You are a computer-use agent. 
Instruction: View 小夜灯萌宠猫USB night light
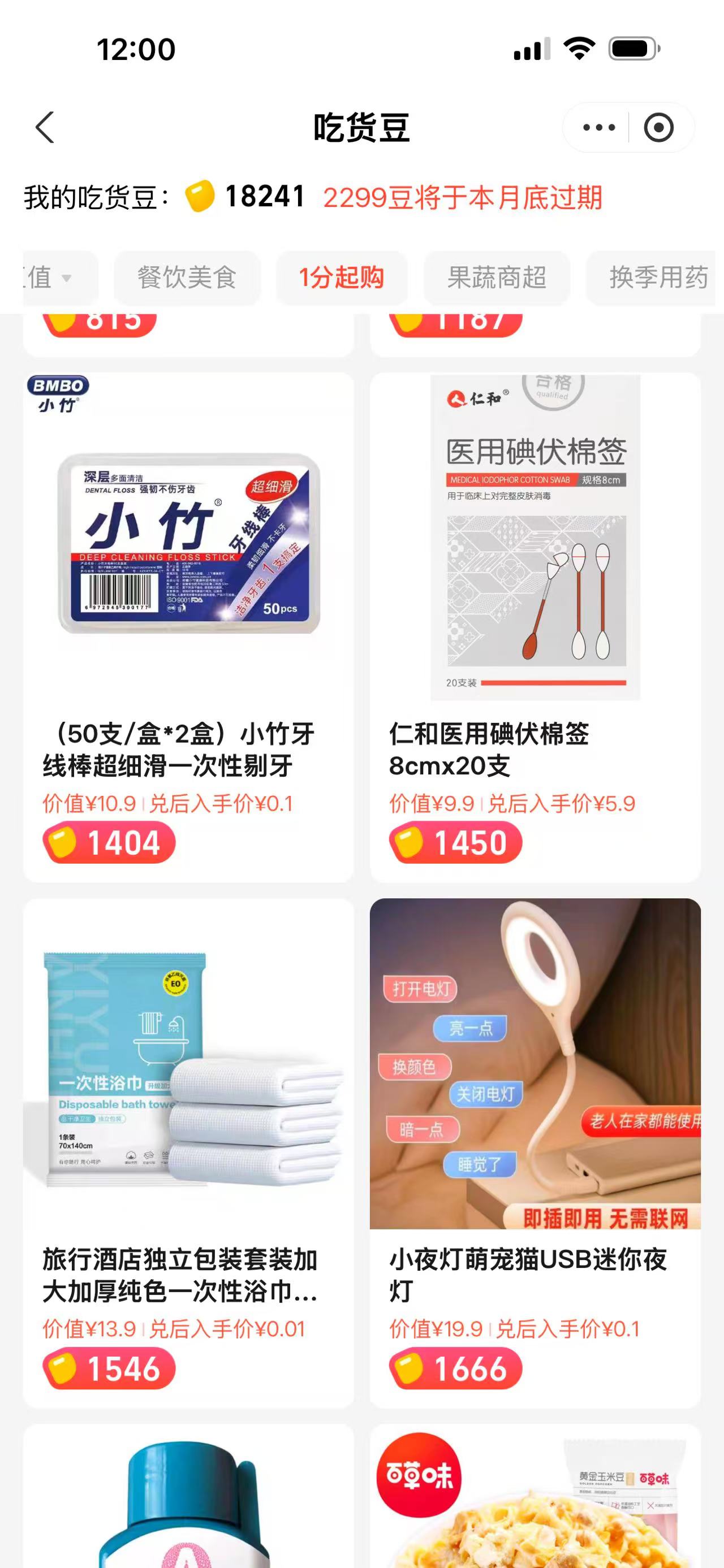(x=535, y=1150)
